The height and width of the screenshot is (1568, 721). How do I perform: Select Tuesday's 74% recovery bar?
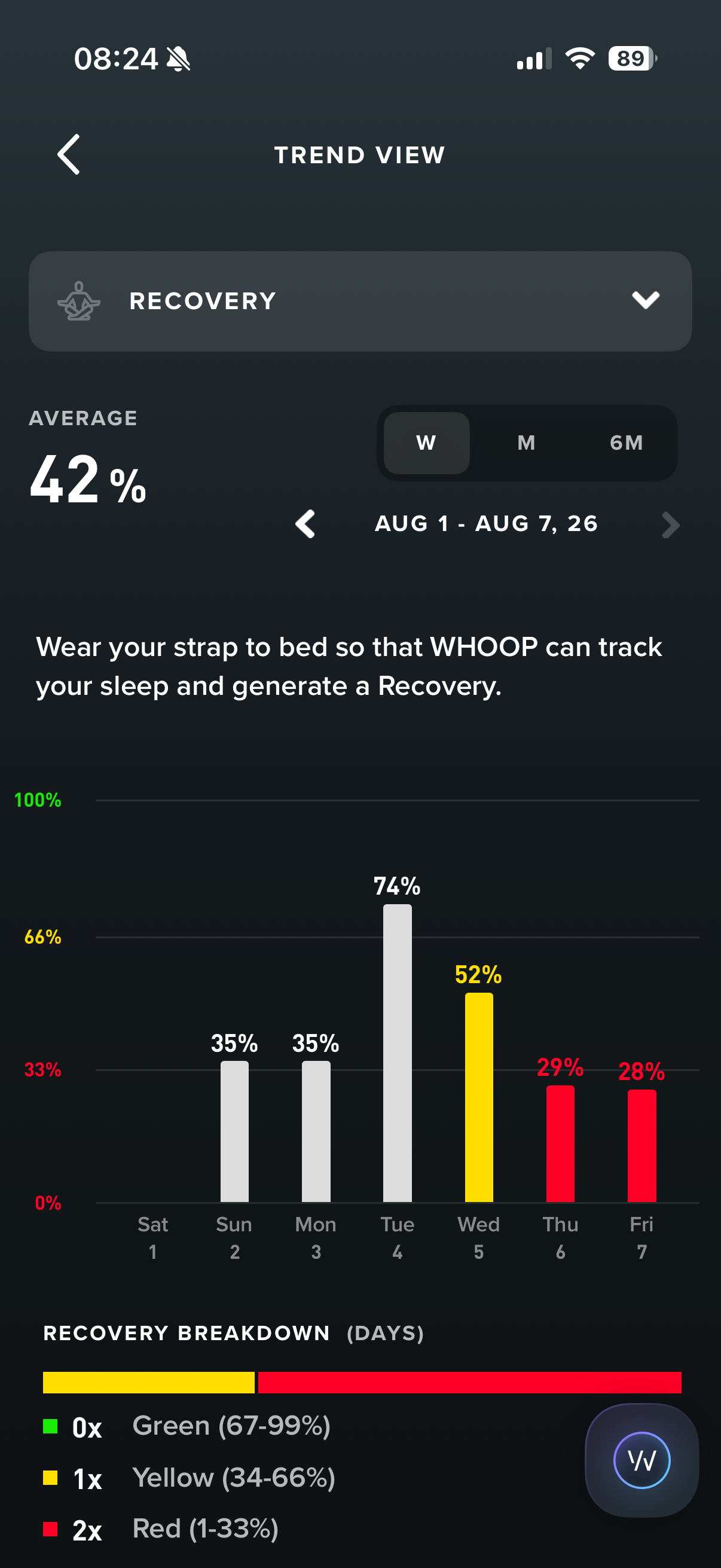click(398, 1053)
